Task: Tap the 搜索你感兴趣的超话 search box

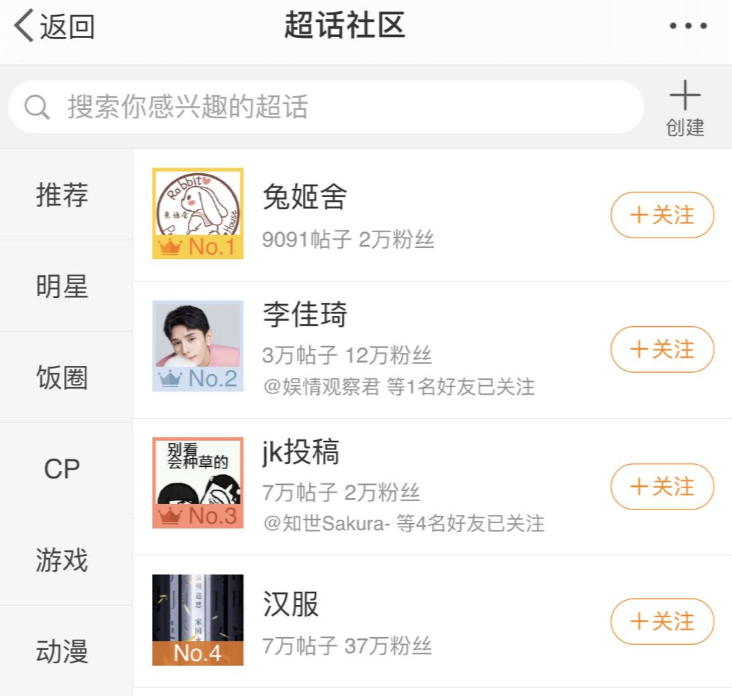Action: [x=326, y=107]
